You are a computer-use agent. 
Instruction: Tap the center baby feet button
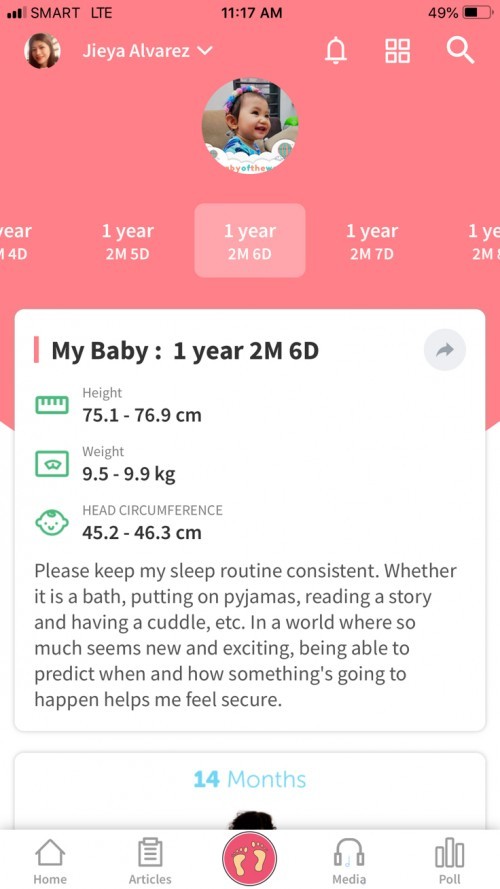coord(249,859)
